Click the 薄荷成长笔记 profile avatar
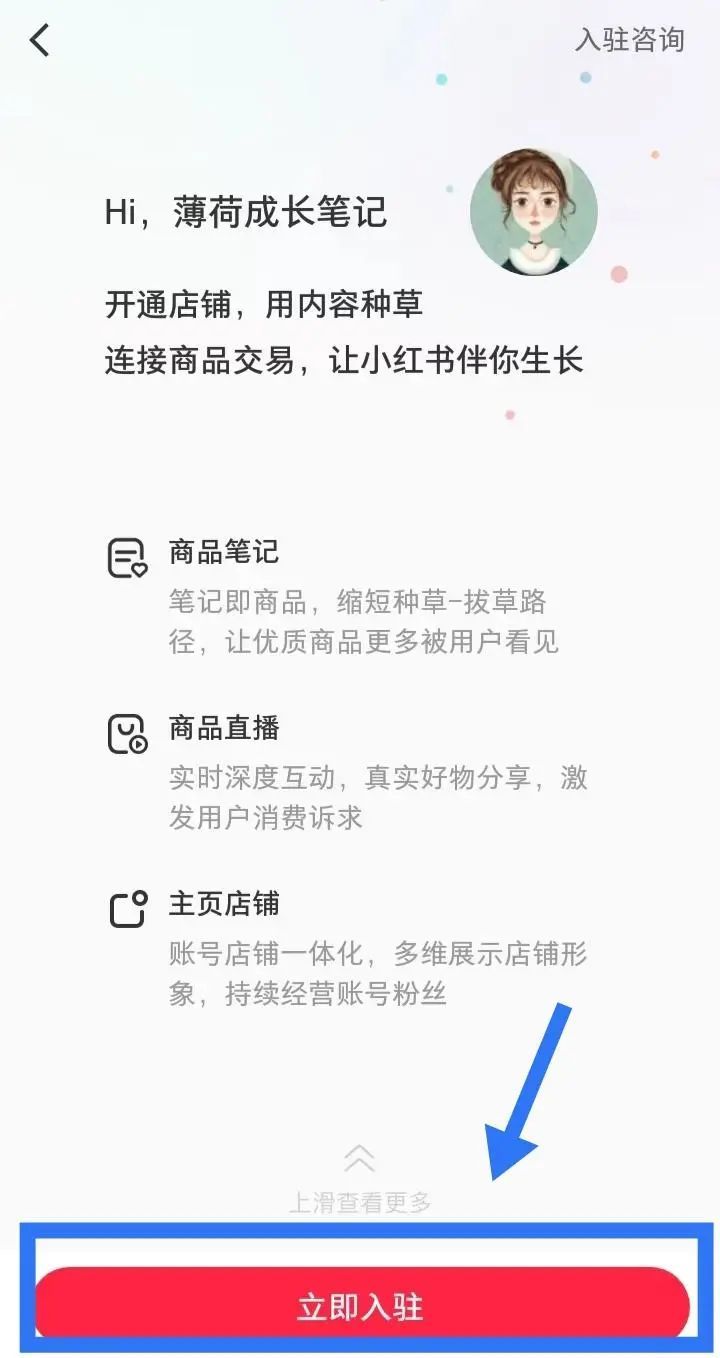This screenshot has height=1358, width=720. click(535, 210)
